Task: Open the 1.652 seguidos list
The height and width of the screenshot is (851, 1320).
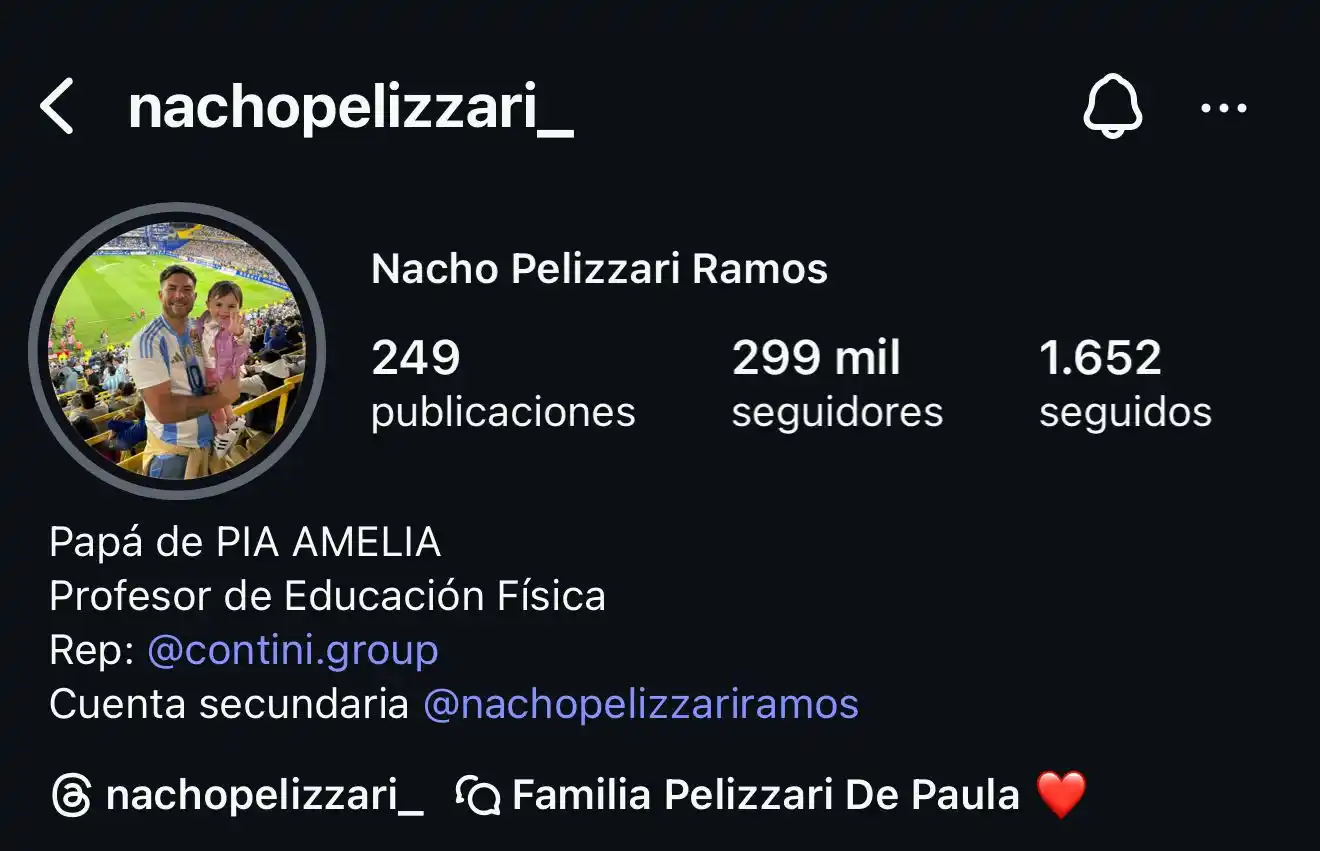Action: (x=1124, y=384)
